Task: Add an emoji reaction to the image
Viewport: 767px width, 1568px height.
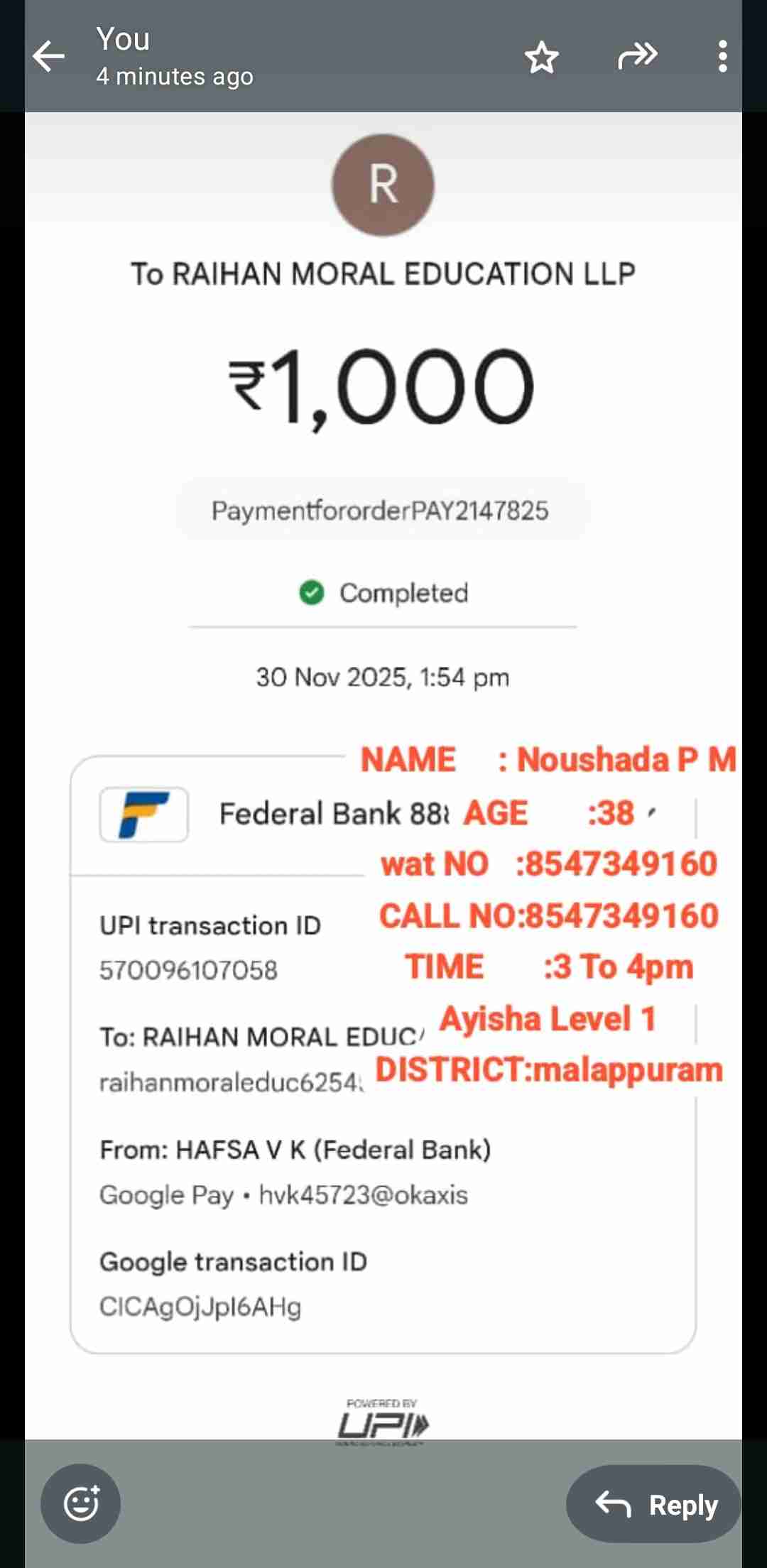Action: [x=81, y=1503]
